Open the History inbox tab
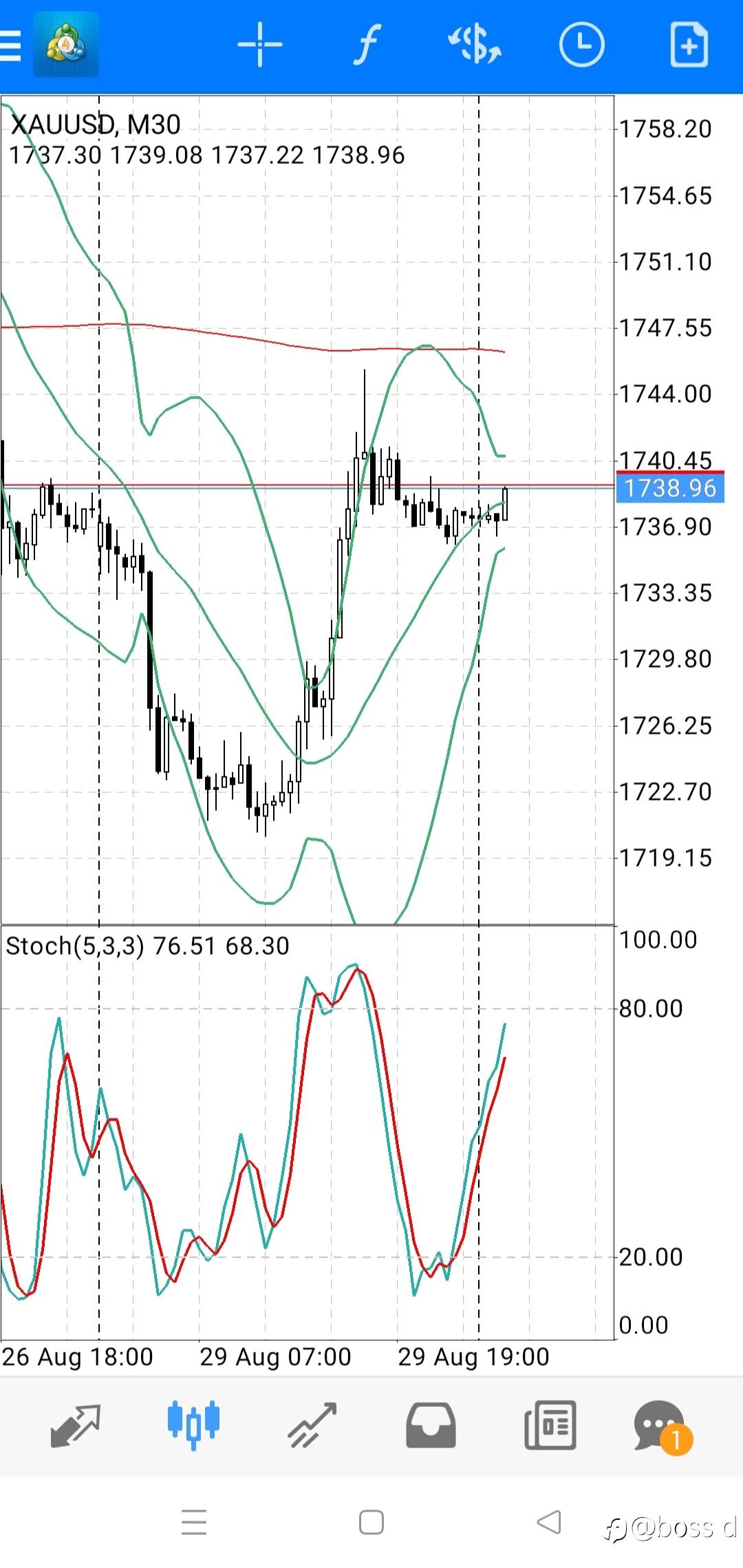 431,1426
